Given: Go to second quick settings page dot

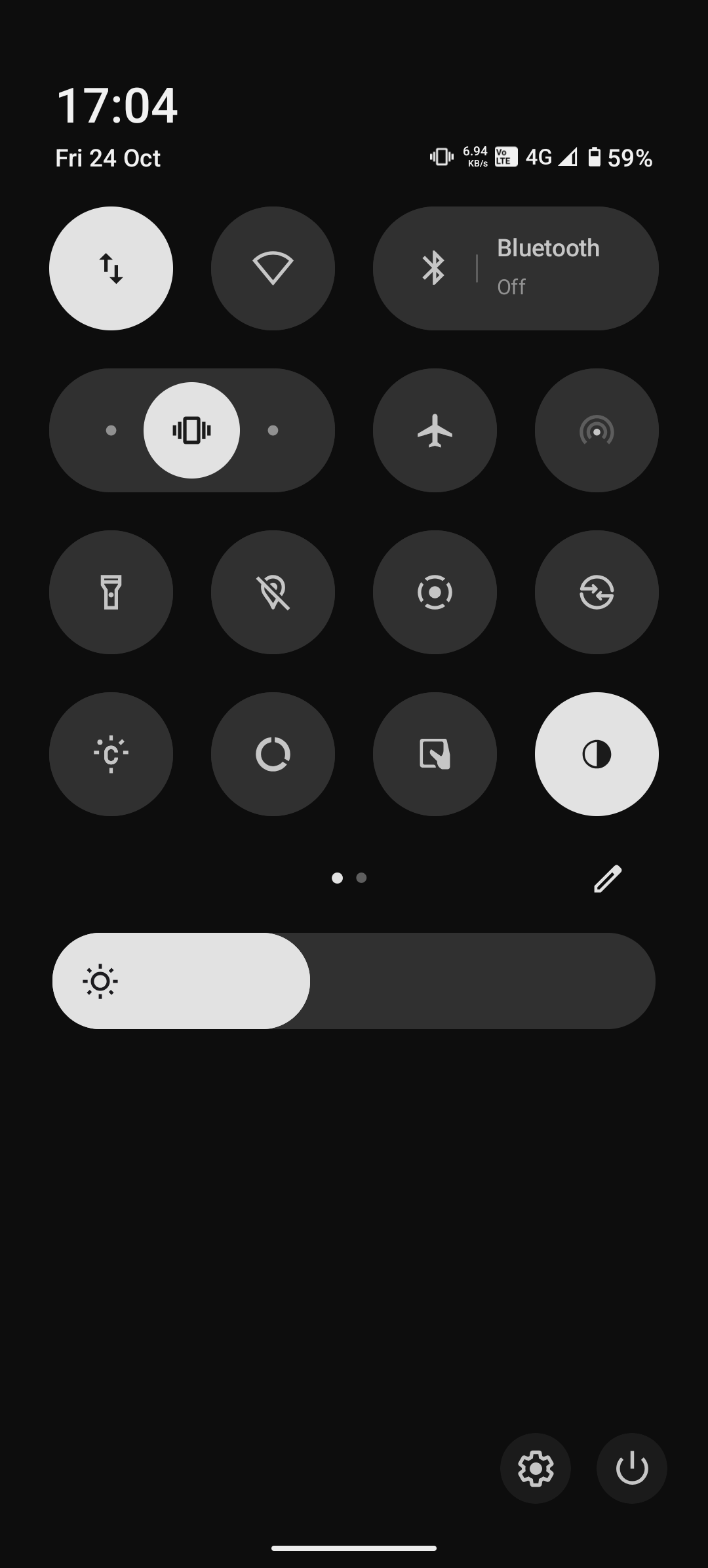Looking at the screenshot, I should (x=361, y=878).
